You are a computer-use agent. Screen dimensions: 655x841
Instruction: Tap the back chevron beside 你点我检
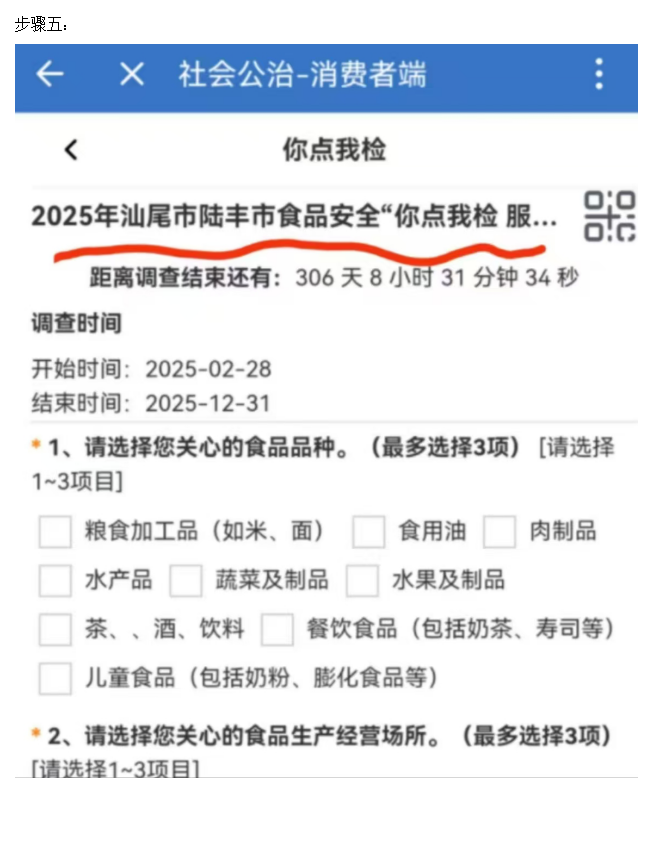[70, 150]
